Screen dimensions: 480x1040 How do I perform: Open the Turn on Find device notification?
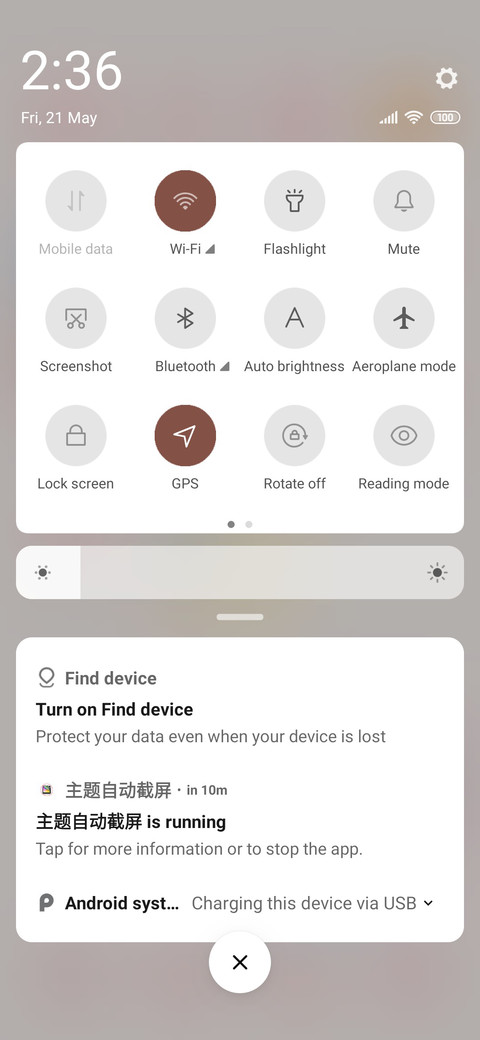pyautogui.click(x=240, y=707)
